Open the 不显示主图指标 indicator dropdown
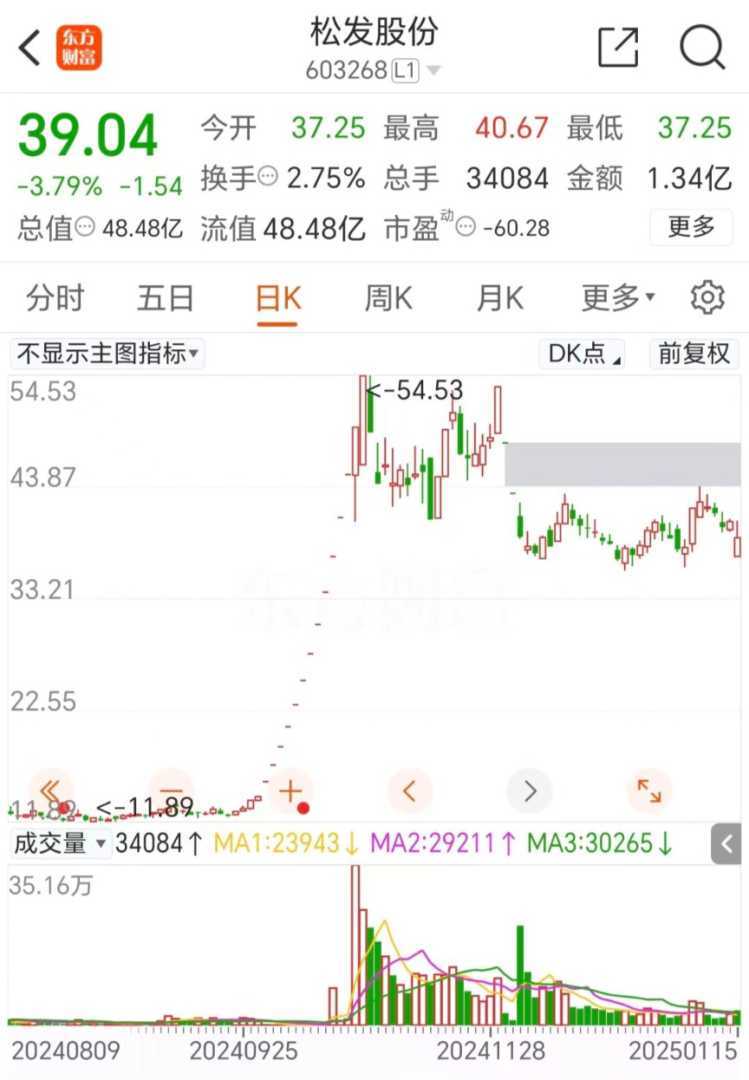The width and height of the screenshot is (749, 1080). pos(106,353)
